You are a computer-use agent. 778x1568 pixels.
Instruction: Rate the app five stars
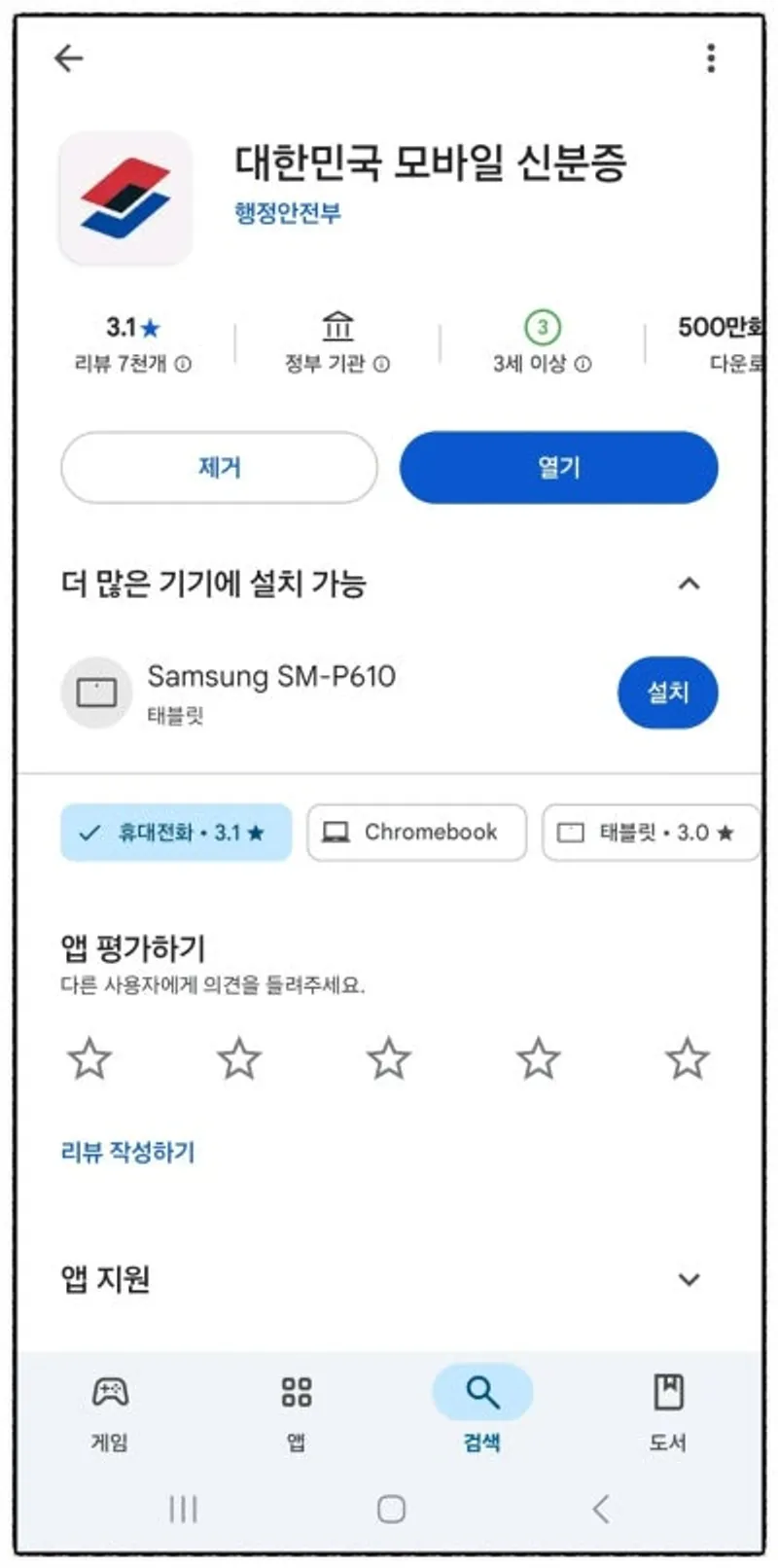point(687,1058)
